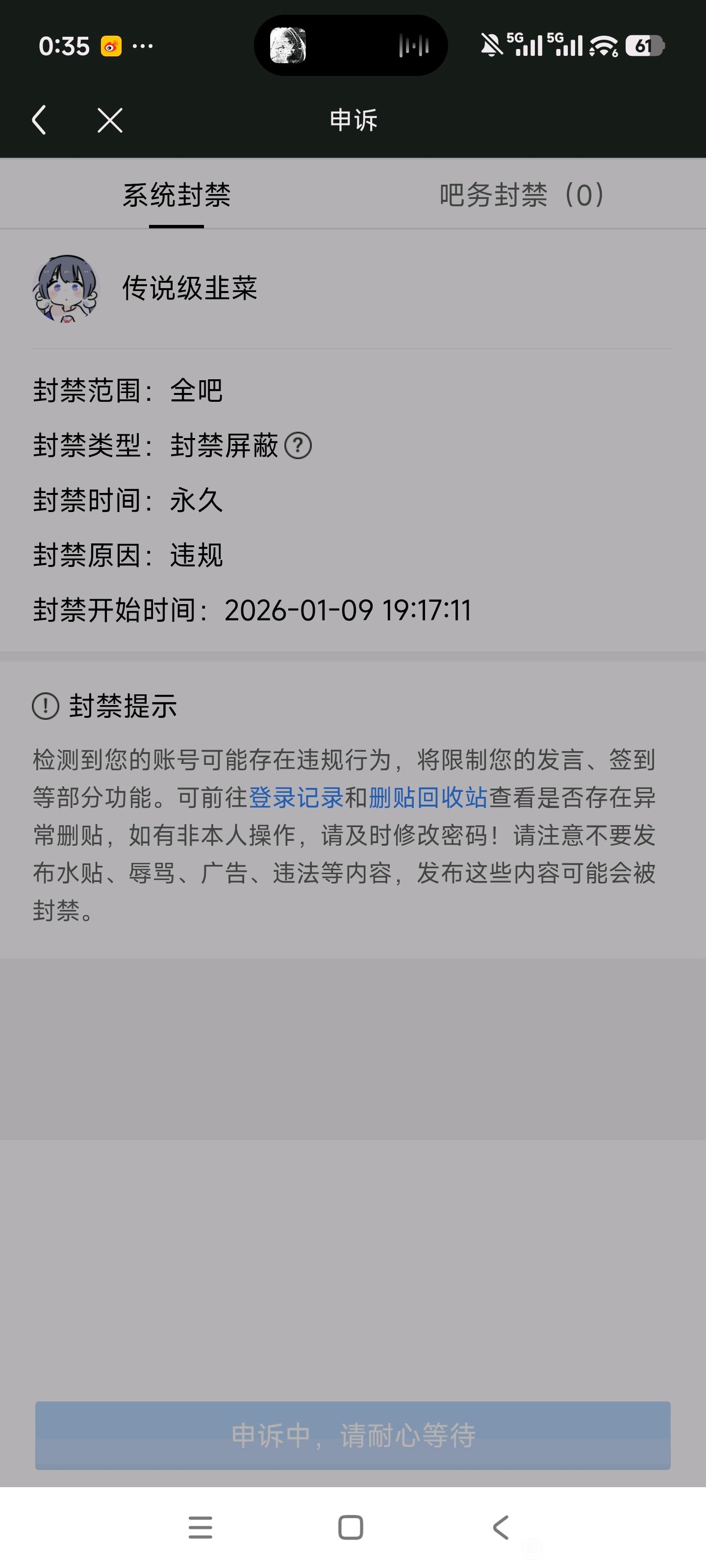Go back using the header arrow
The height and width of the screenshot is (1568, 706).
[x=39, y=120]
